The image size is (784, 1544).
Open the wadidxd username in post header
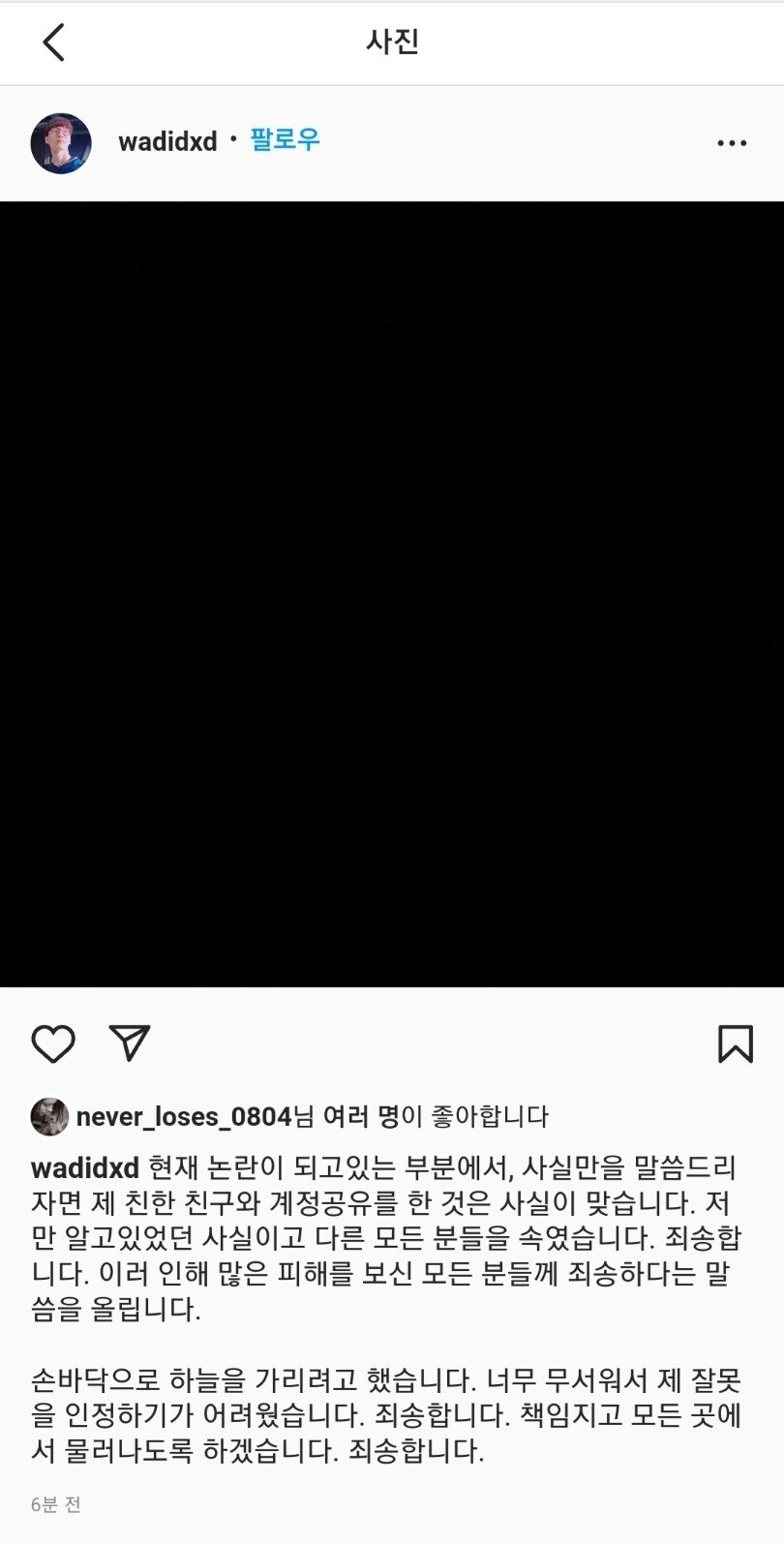pos(167,142)
